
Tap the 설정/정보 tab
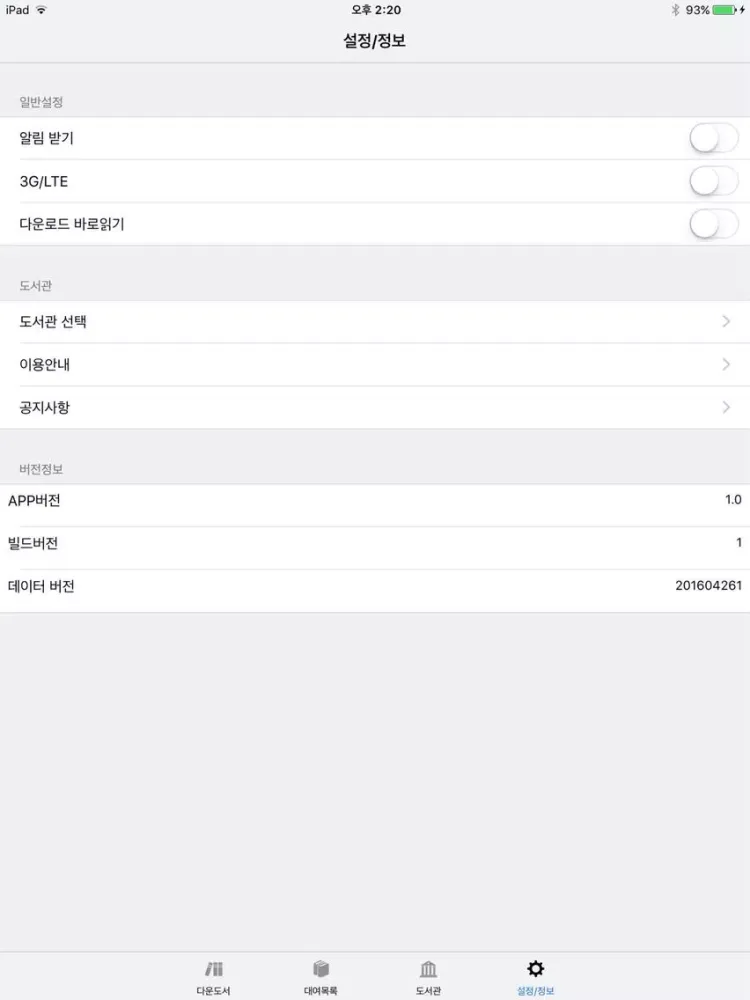pyautogui.click(x=535, y=977)
